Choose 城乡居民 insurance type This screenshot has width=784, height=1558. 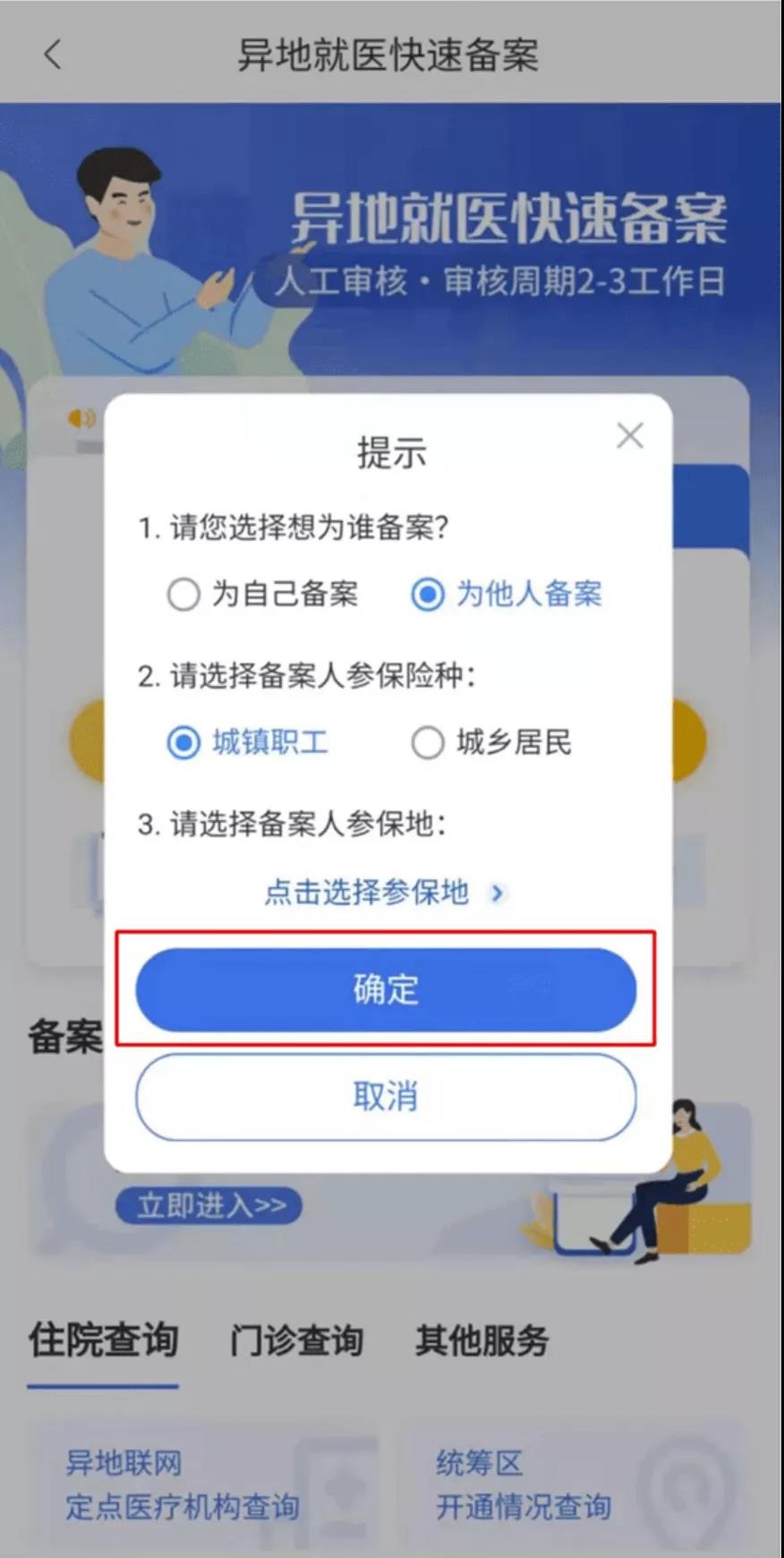(428, 742)
